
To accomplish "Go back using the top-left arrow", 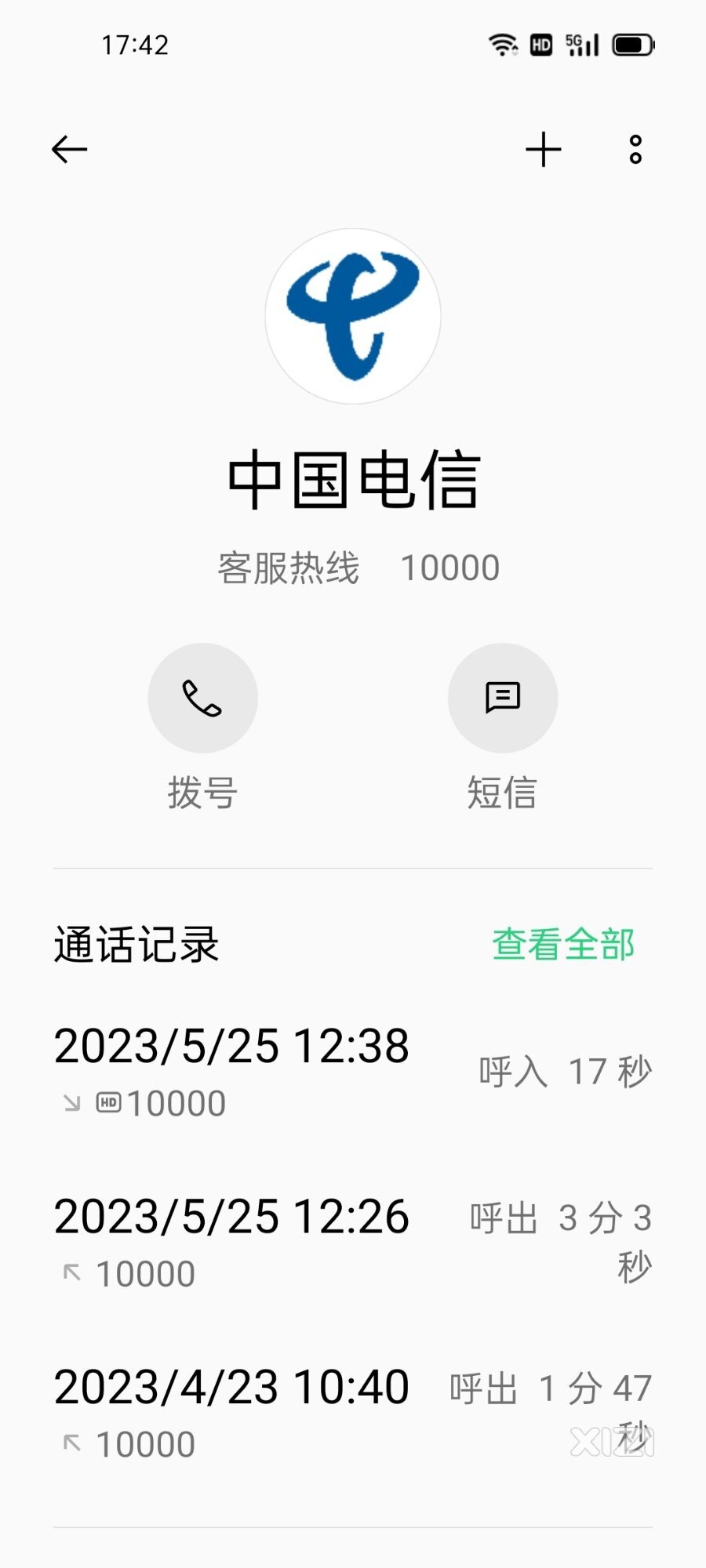I will 69,149.
